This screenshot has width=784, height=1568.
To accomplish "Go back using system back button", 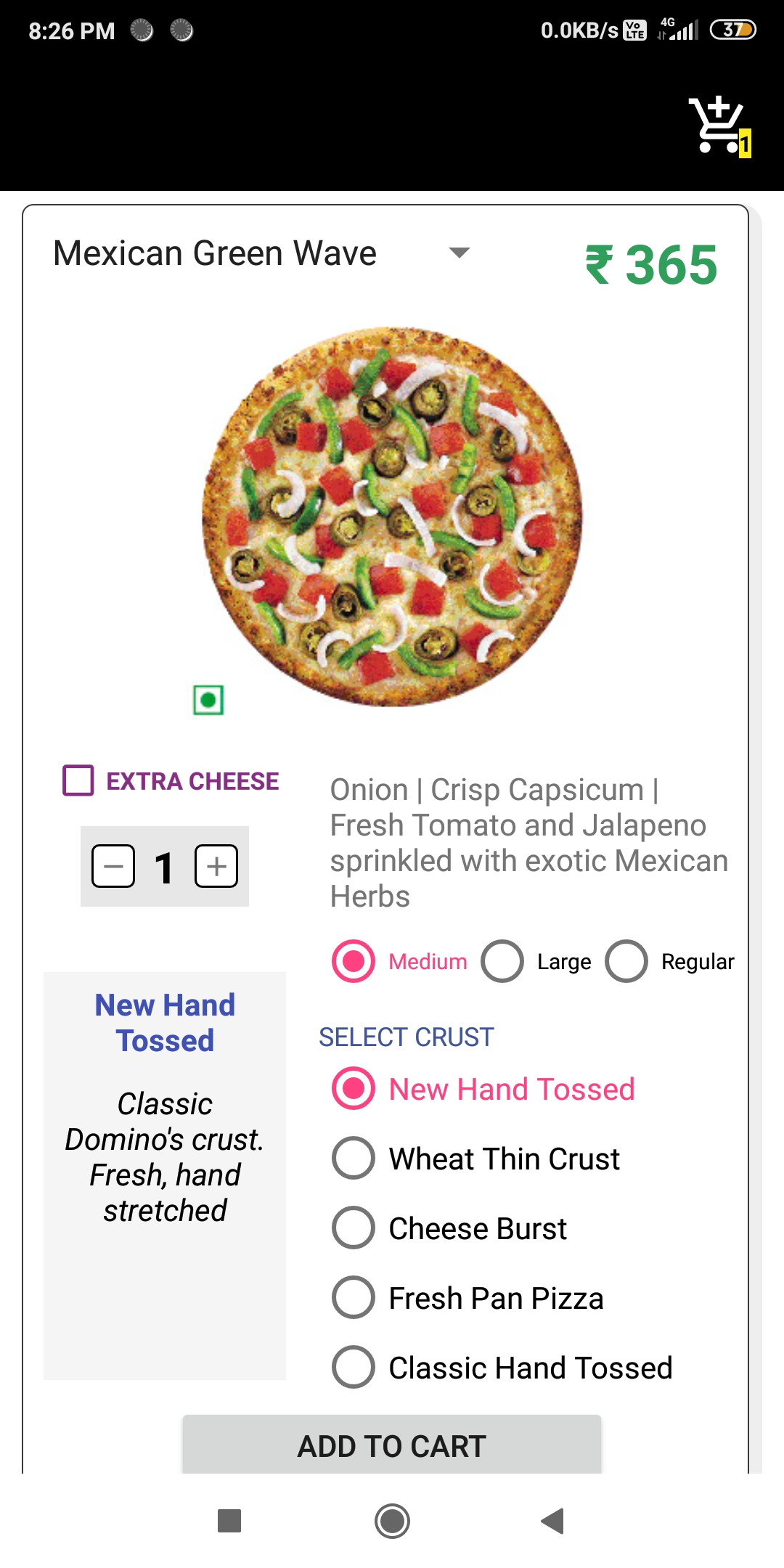I will coord(552,1521).
